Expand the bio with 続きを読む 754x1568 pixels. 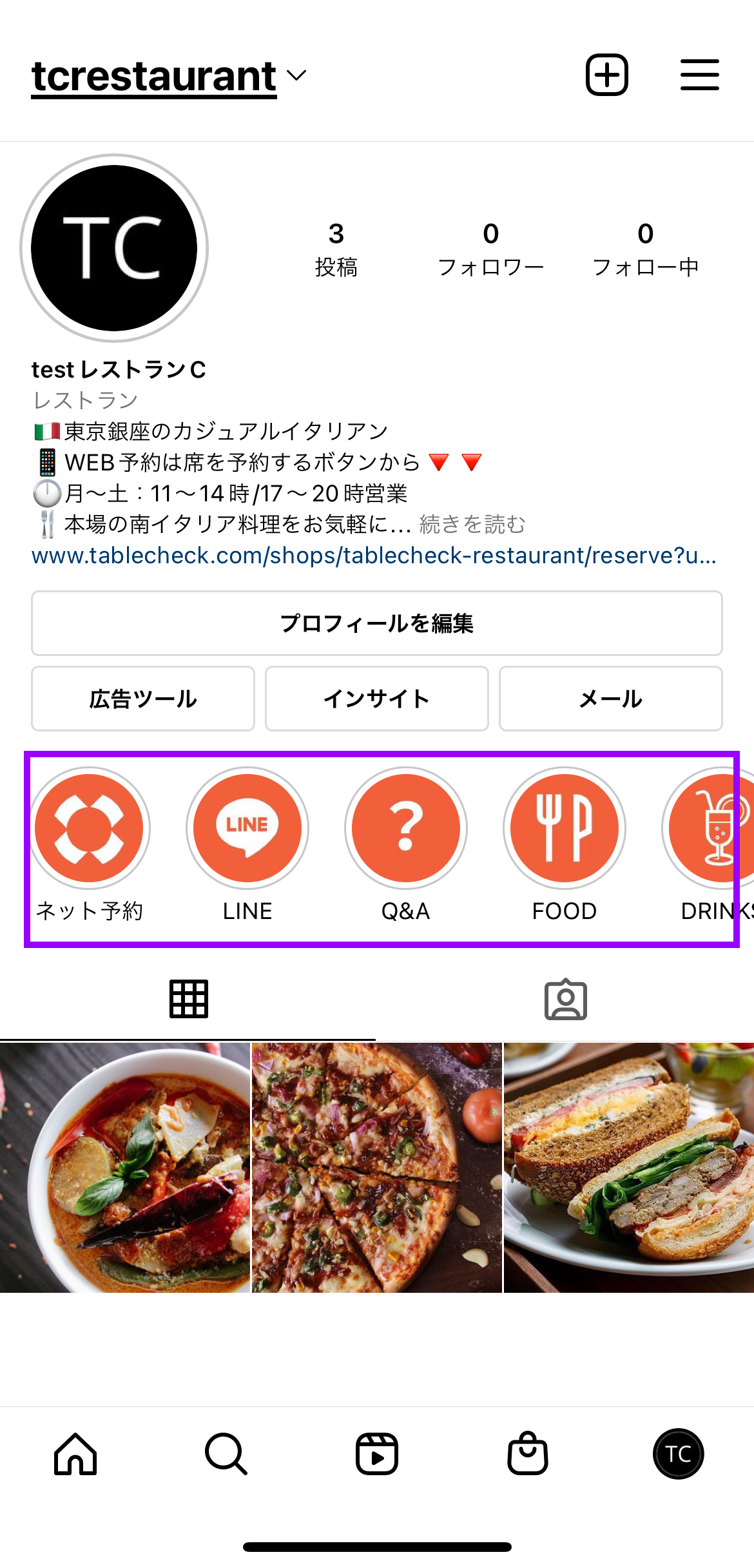click(x=472, y=525)
